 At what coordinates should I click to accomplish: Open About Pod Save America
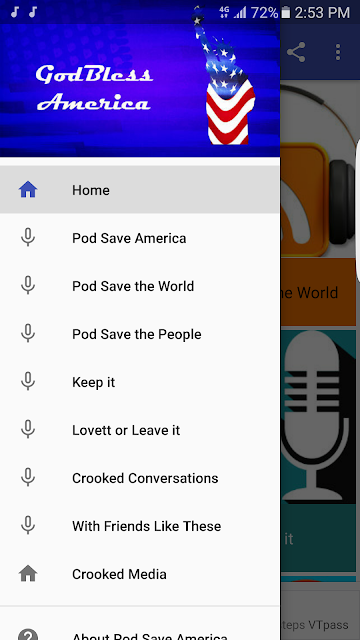[x=140, y=633]
